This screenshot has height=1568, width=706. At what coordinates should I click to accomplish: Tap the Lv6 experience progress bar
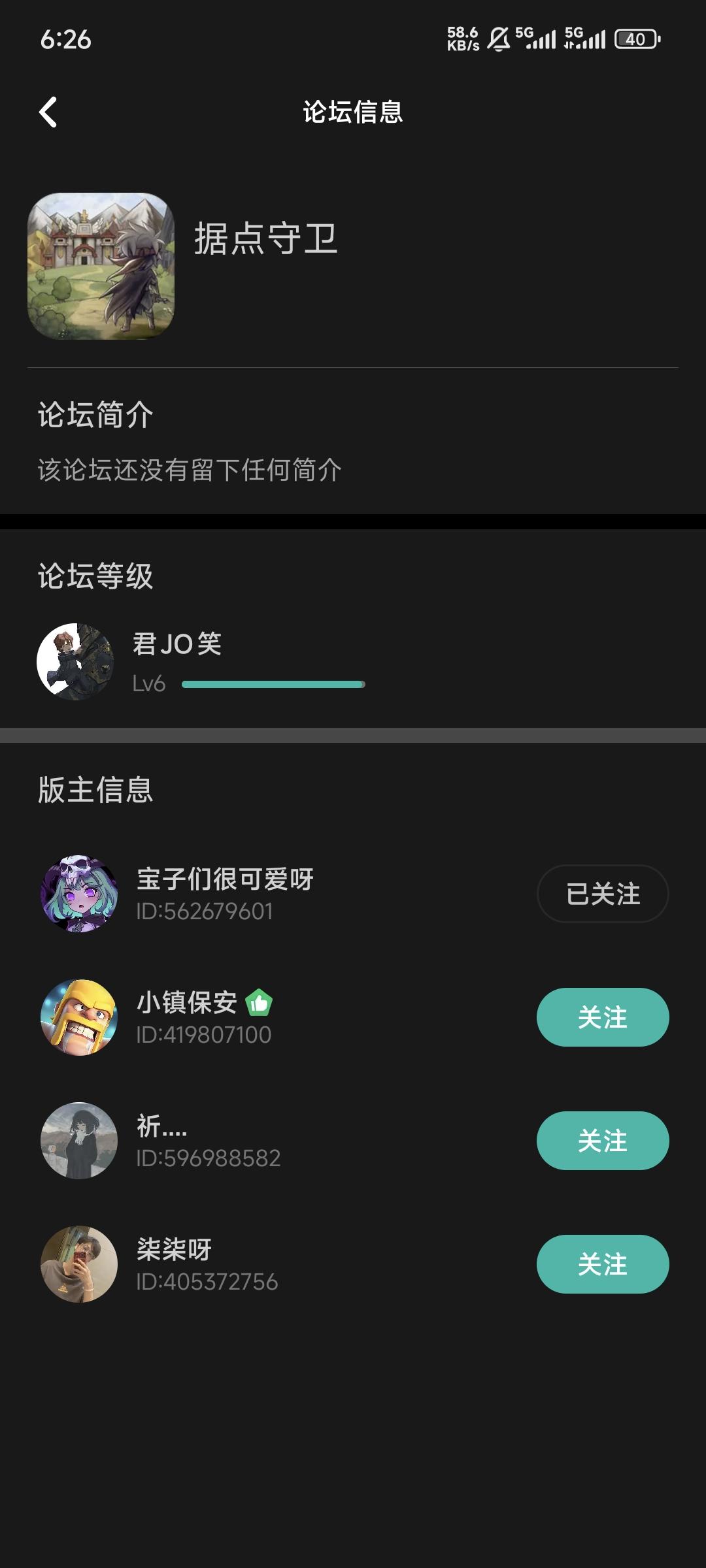pyautogui.click(x=273, y=685)
